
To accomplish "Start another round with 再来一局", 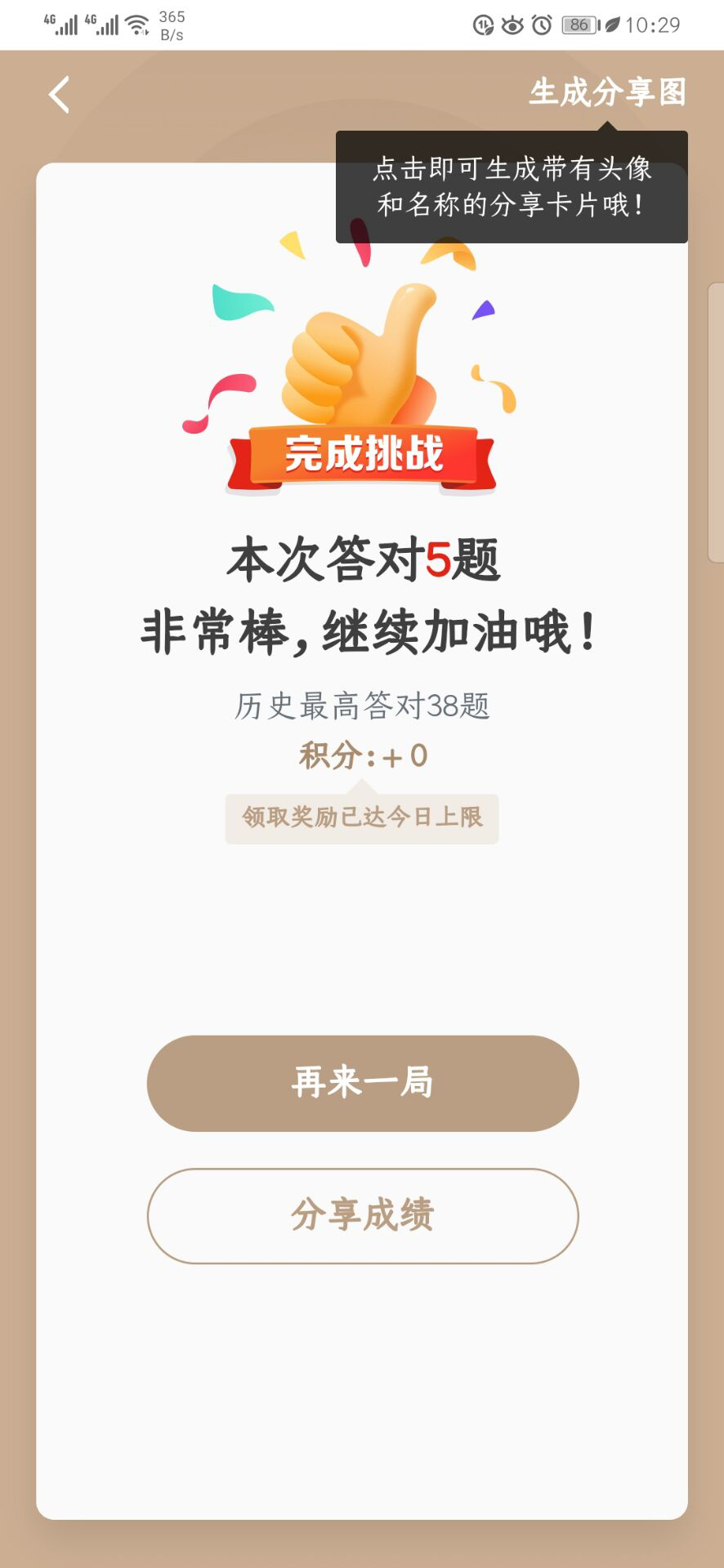I will click(x=363, y=1083).
